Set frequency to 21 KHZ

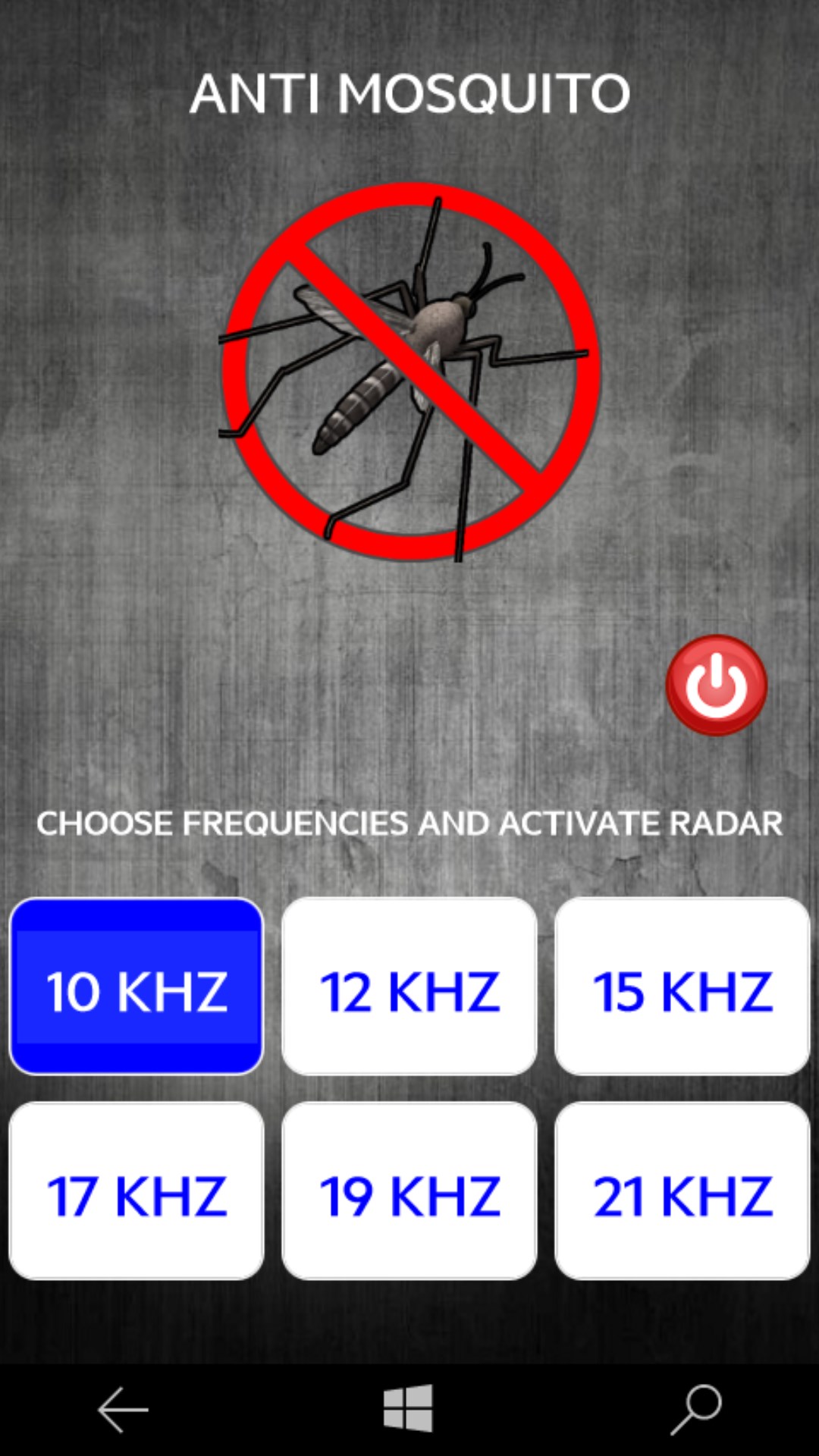(682, 1191)
